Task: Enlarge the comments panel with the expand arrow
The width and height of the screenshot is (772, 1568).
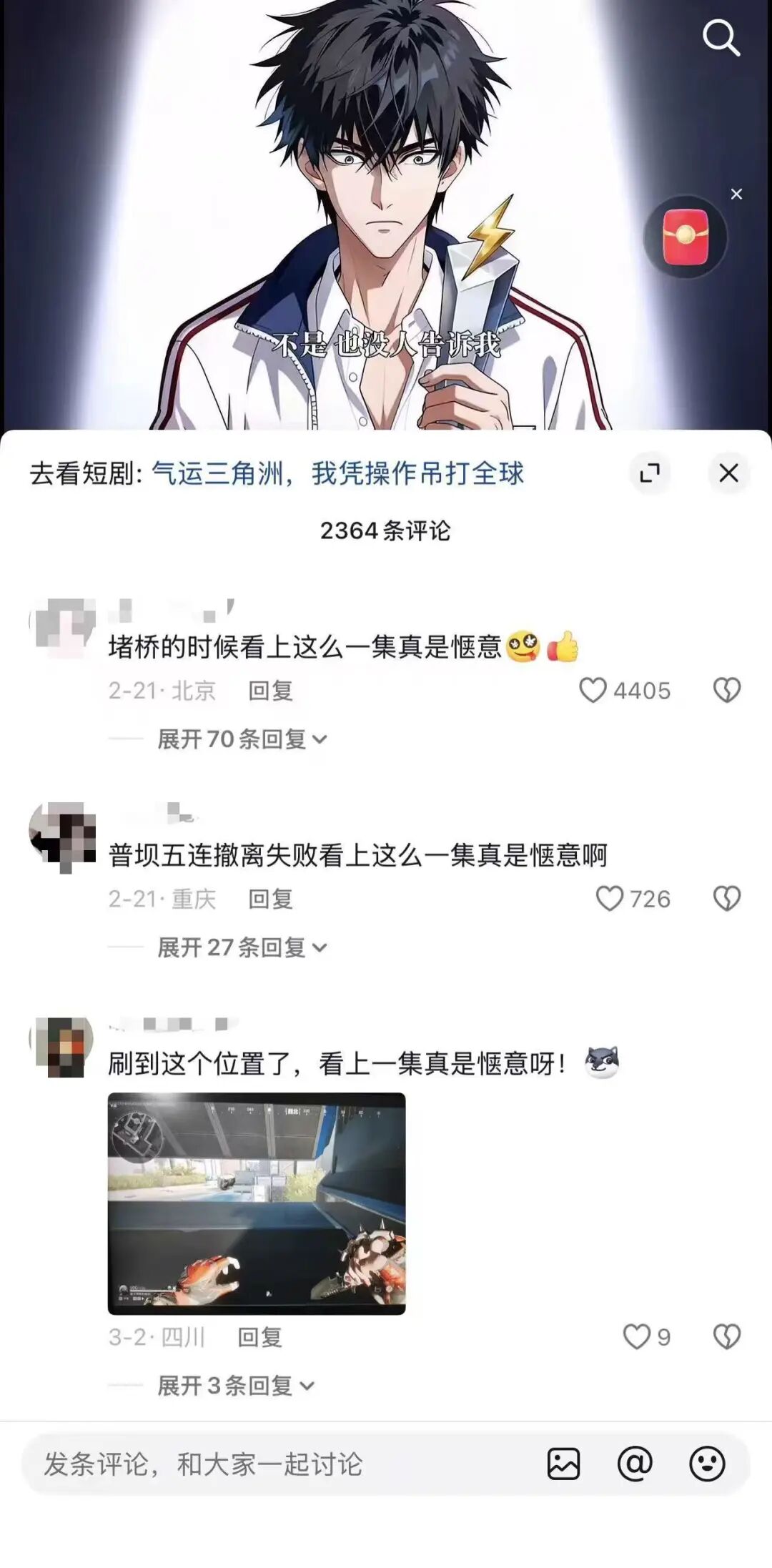Action: [649, 473]
